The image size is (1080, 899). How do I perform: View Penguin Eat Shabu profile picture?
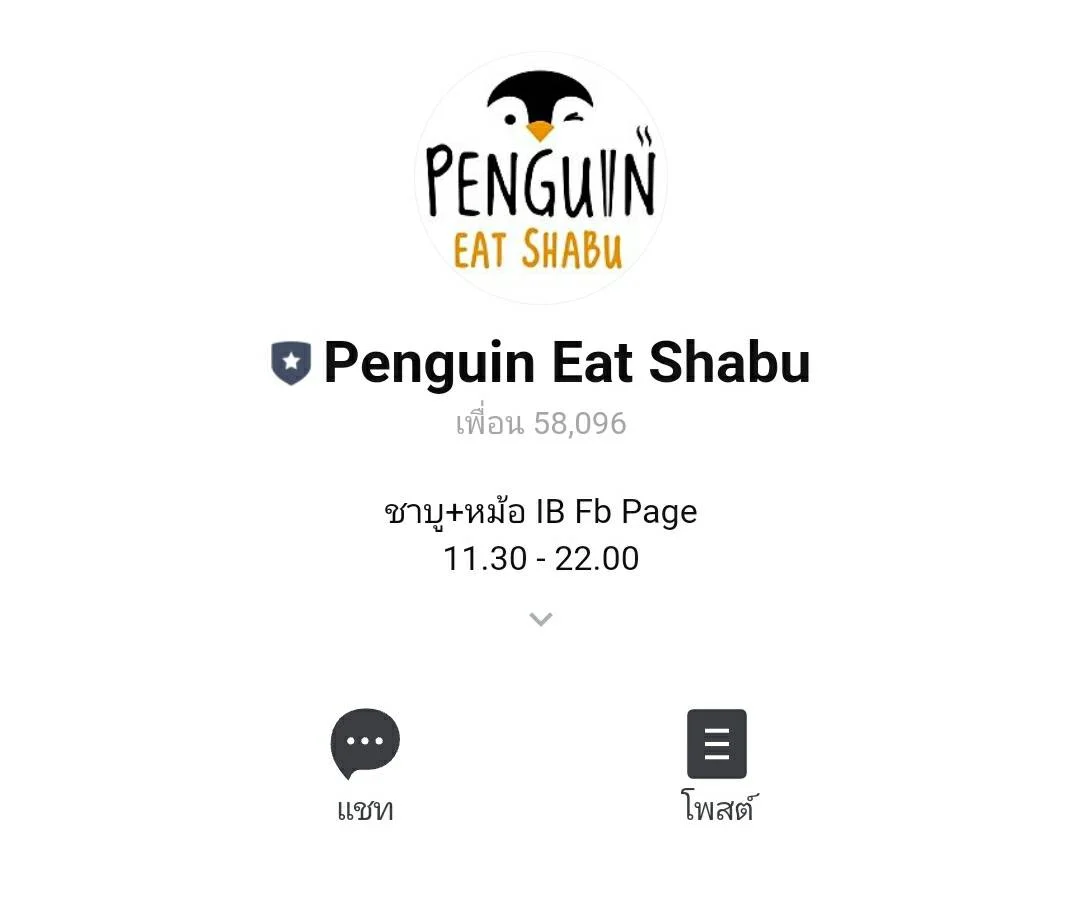540,178
